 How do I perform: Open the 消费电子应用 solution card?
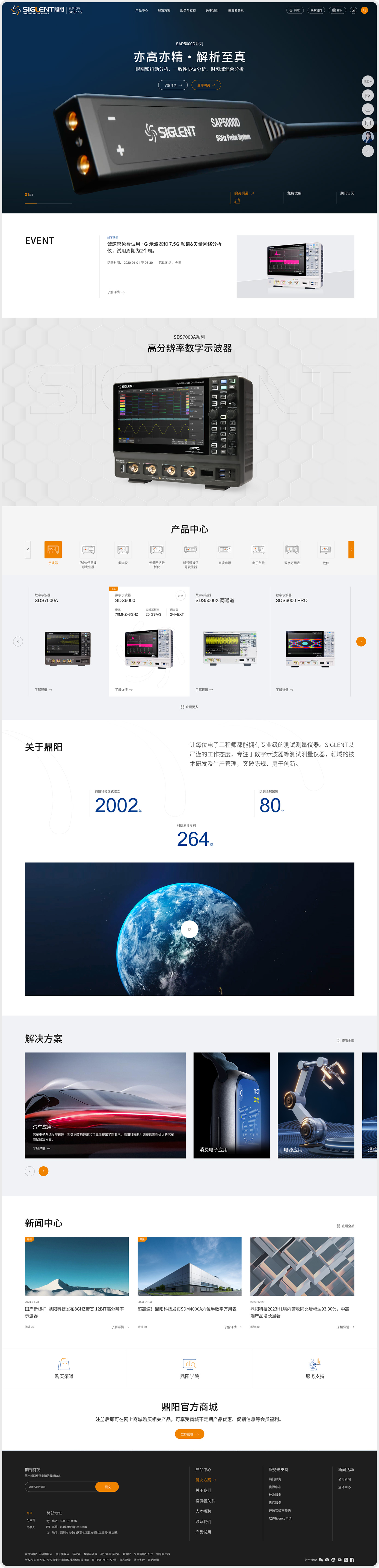[231, 1105]
